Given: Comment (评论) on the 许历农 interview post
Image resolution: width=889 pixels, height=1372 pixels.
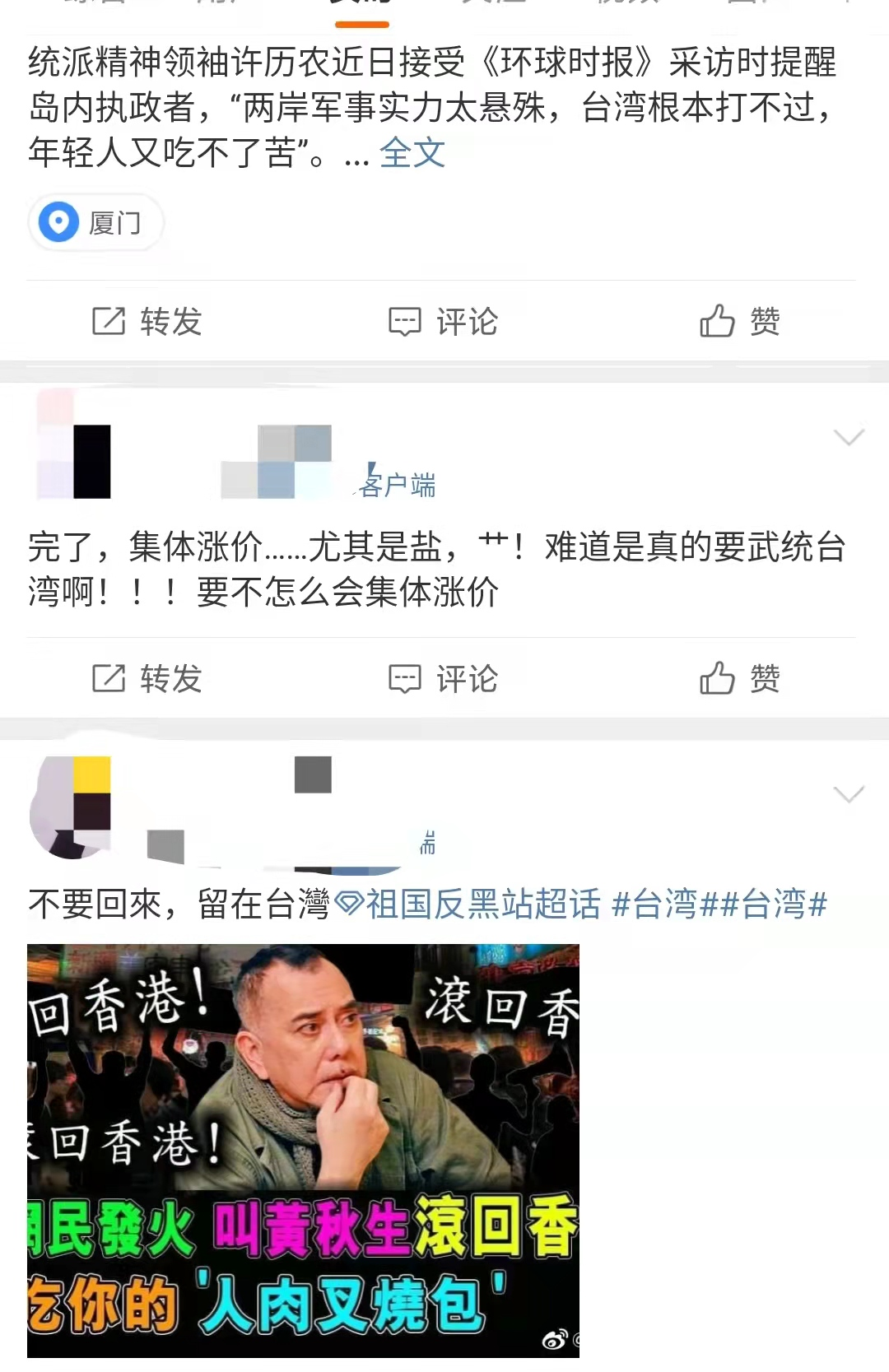Looking at the screenshot, I should [444, 321].
